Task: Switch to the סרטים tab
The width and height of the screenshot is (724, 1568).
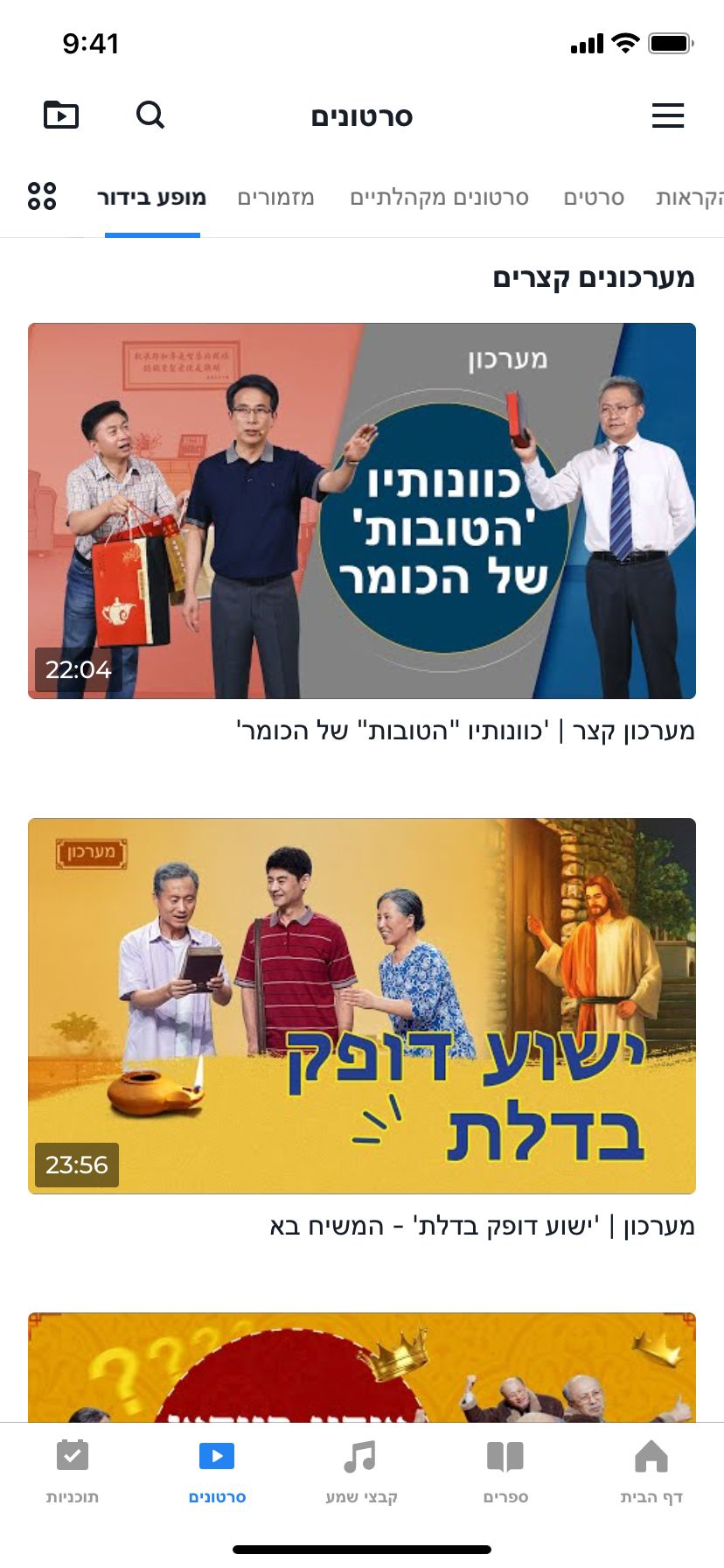Action: tap(594, 198)
